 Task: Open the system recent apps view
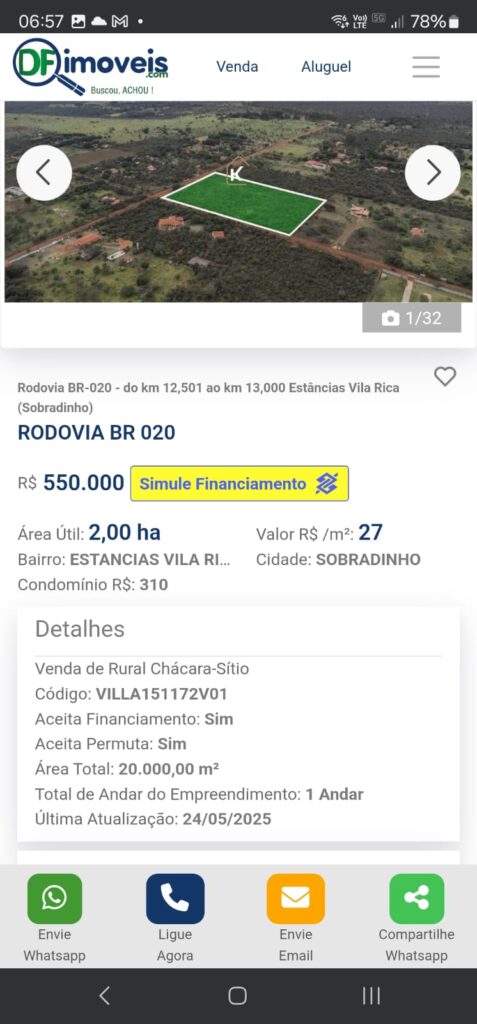(371, 995)
